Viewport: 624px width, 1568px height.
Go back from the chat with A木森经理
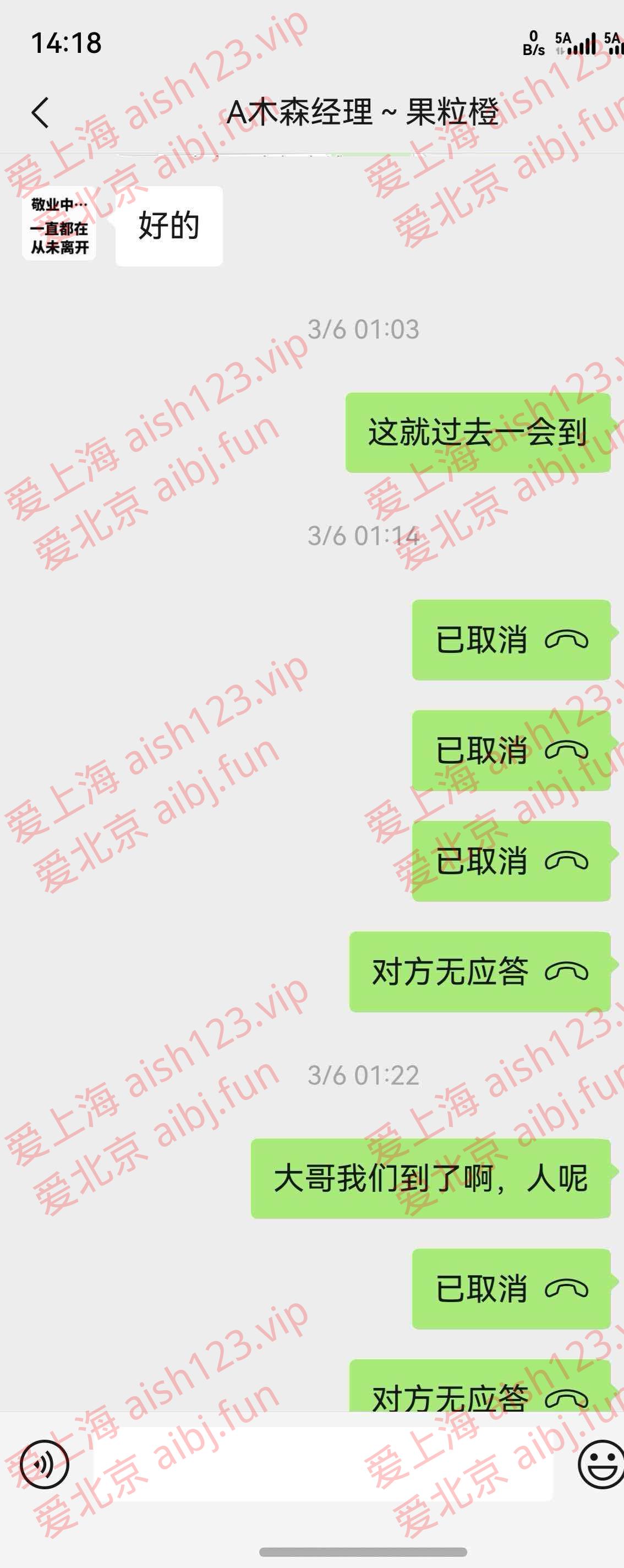click(40, 113)
